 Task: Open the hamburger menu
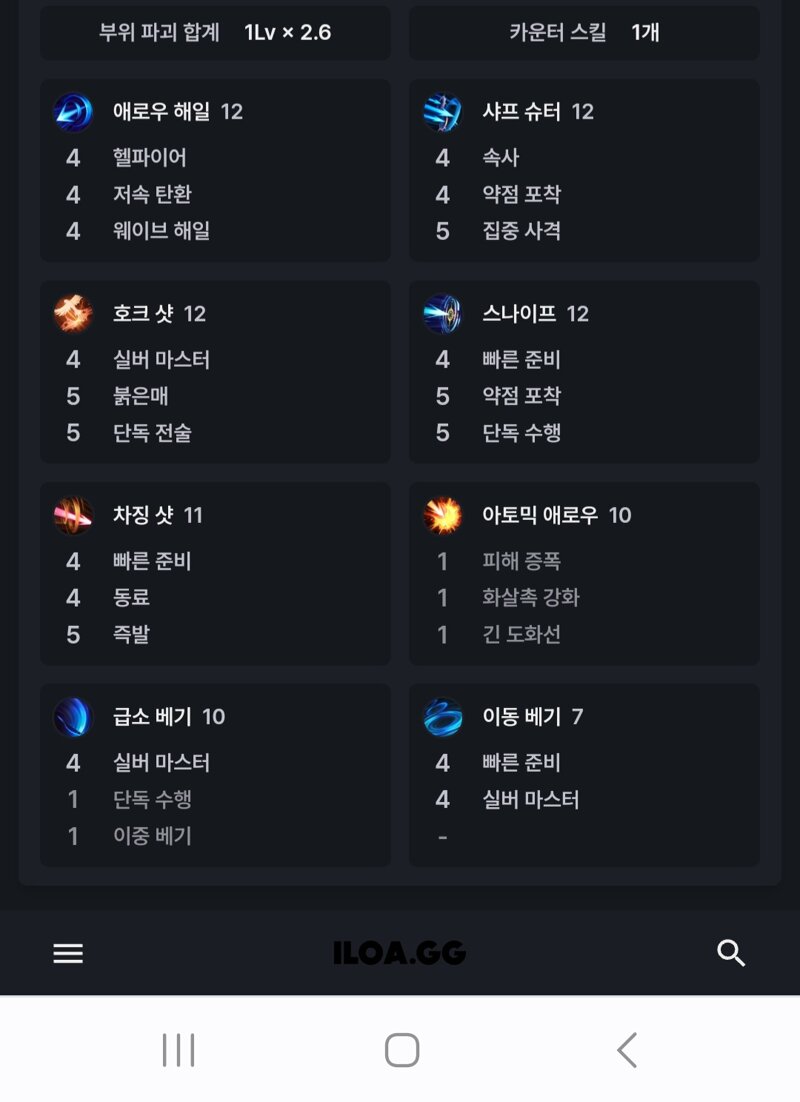[68, 953]
